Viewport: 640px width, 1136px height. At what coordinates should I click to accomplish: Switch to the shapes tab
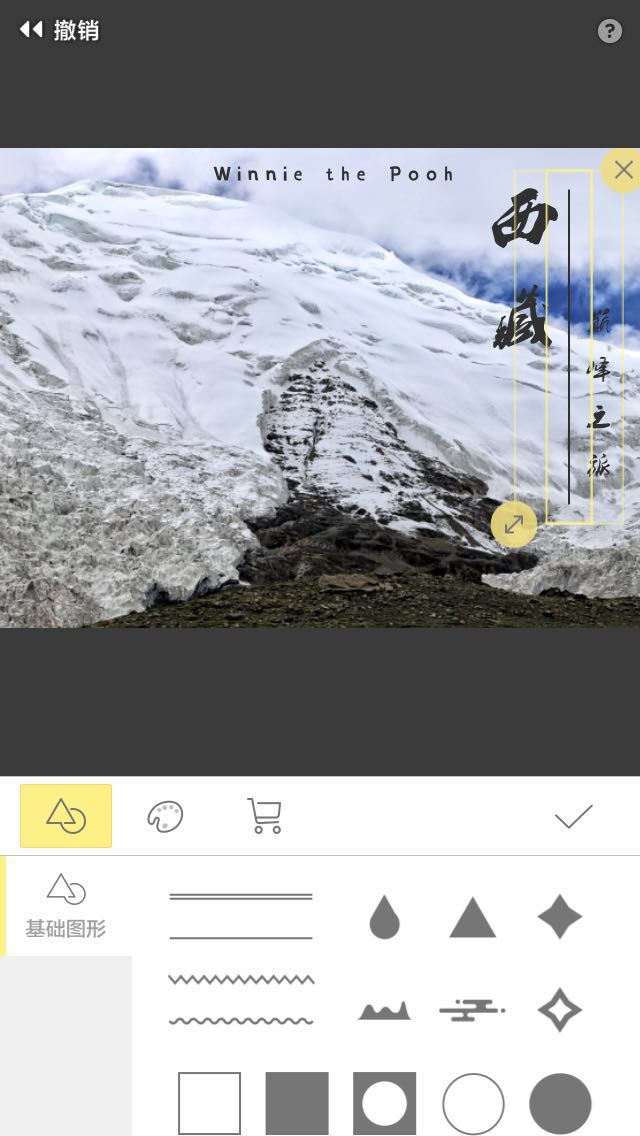coord(66,816)
